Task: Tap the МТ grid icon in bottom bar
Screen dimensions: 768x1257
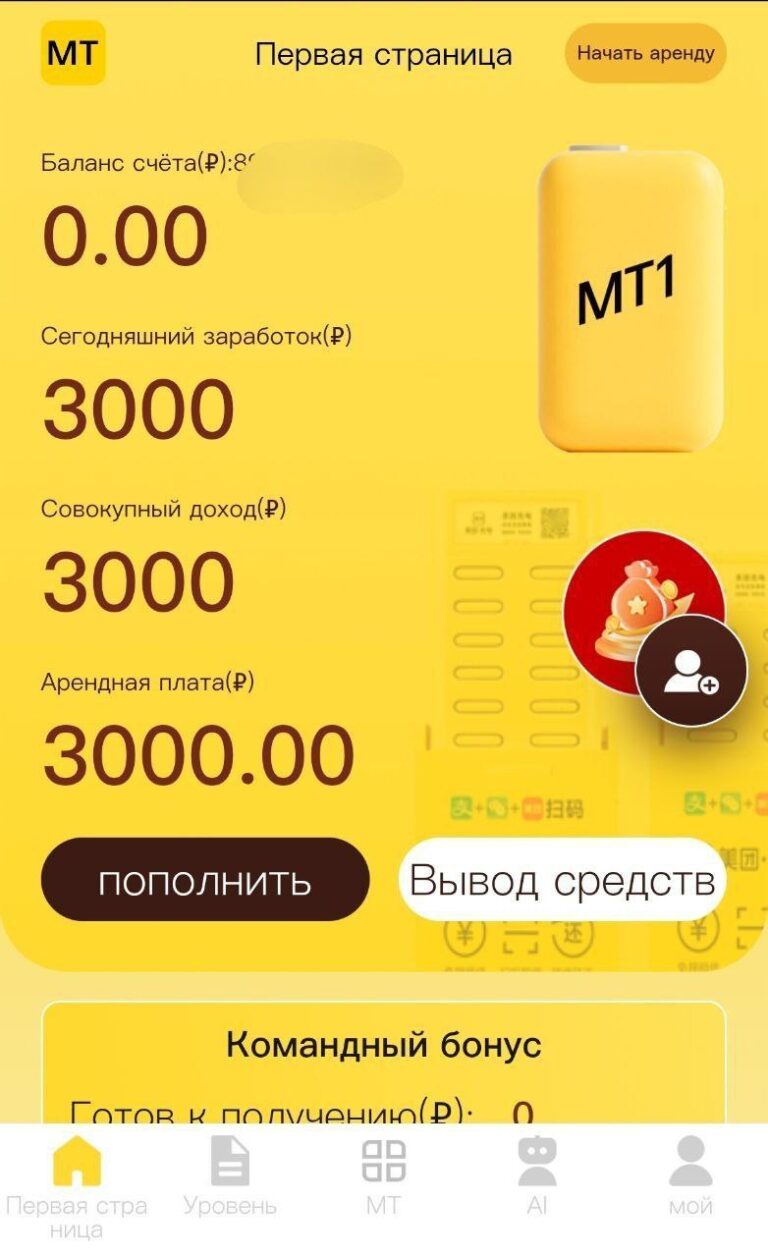Action: [x=385, y=1165]
